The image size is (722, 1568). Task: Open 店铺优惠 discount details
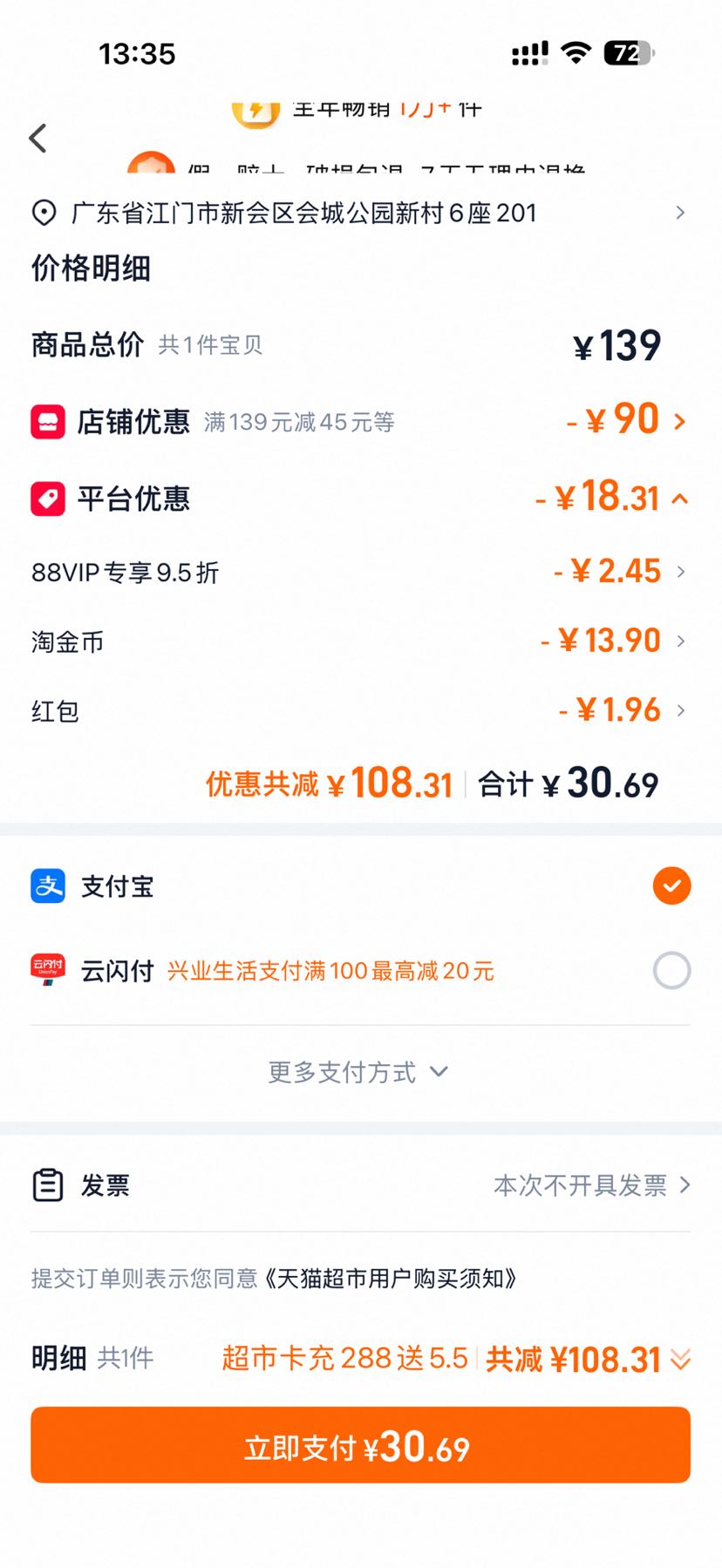tap(360, 421)
